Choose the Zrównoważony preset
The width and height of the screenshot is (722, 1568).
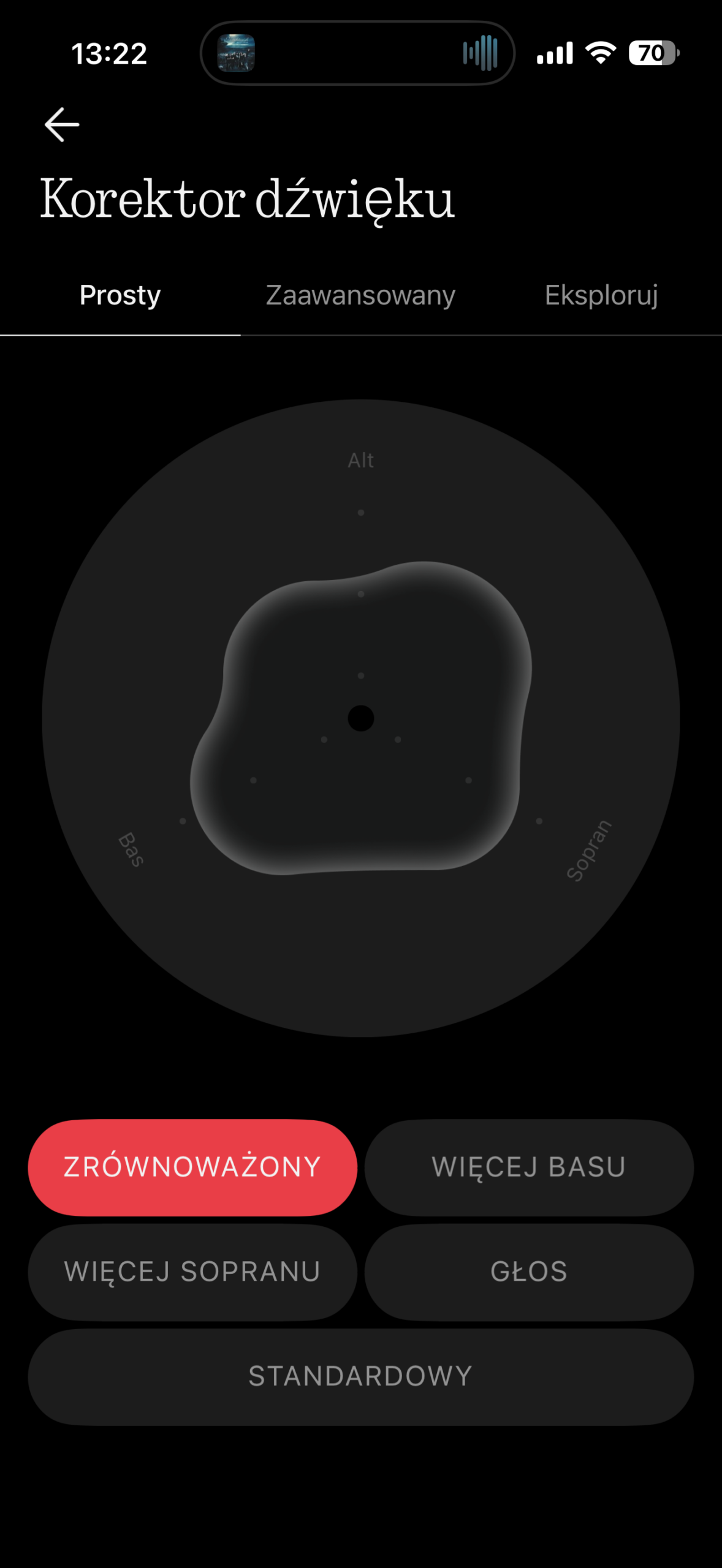[x=192, y=1167]
